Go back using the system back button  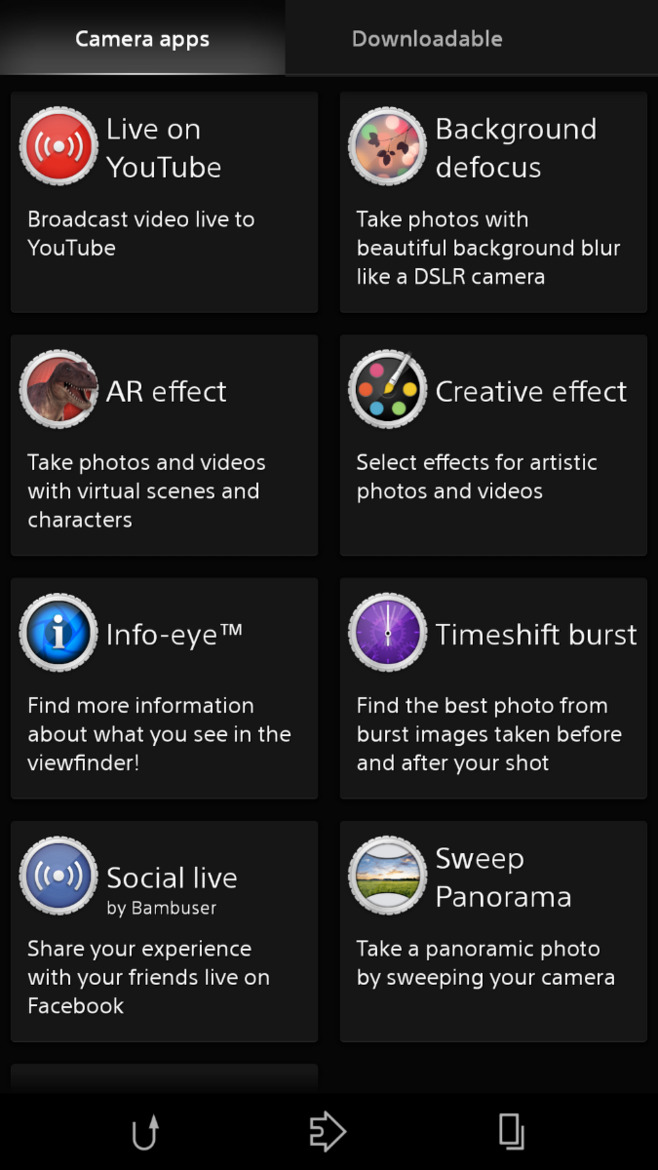point(146,1132)
